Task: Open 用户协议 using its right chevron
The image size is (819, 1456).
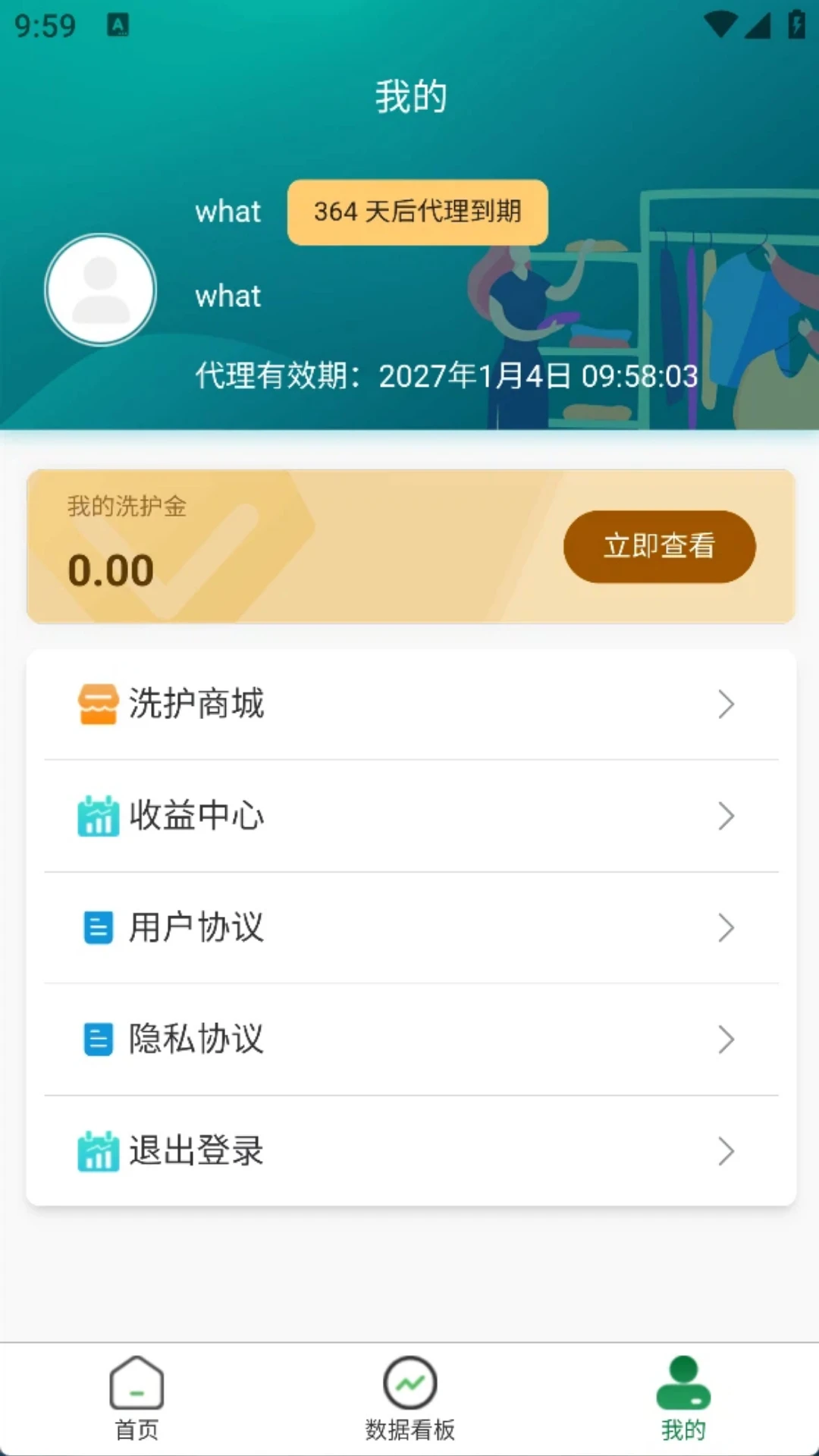Action: pos(726,928)
